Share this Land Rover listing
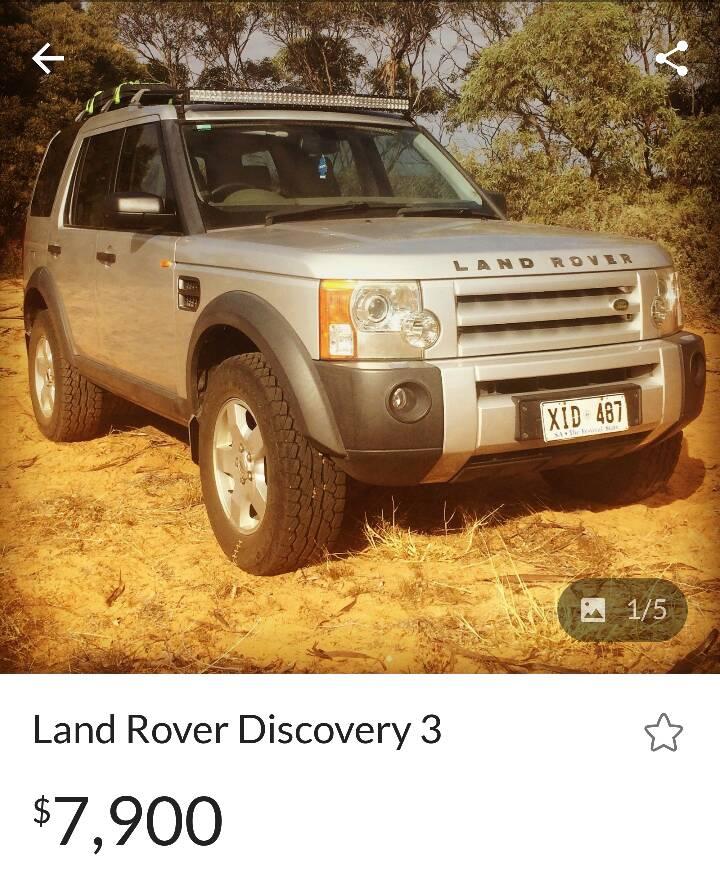 tap(671, 58)
